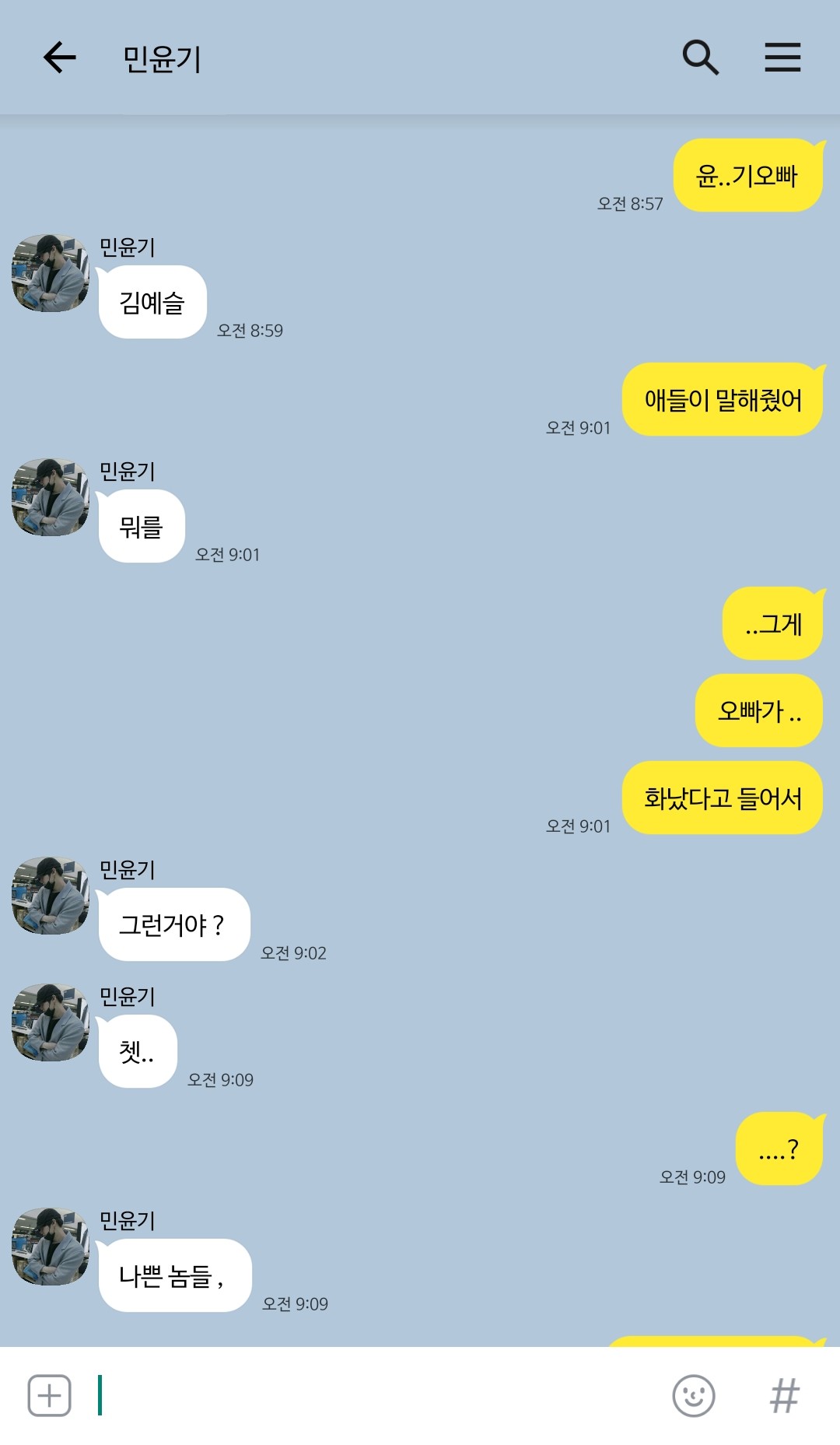Image resolution: width=840 pixels, height=1445 pixels.
Task: Open the hashtag search button
Action: pyautogui.click(x=784, y=1395)
